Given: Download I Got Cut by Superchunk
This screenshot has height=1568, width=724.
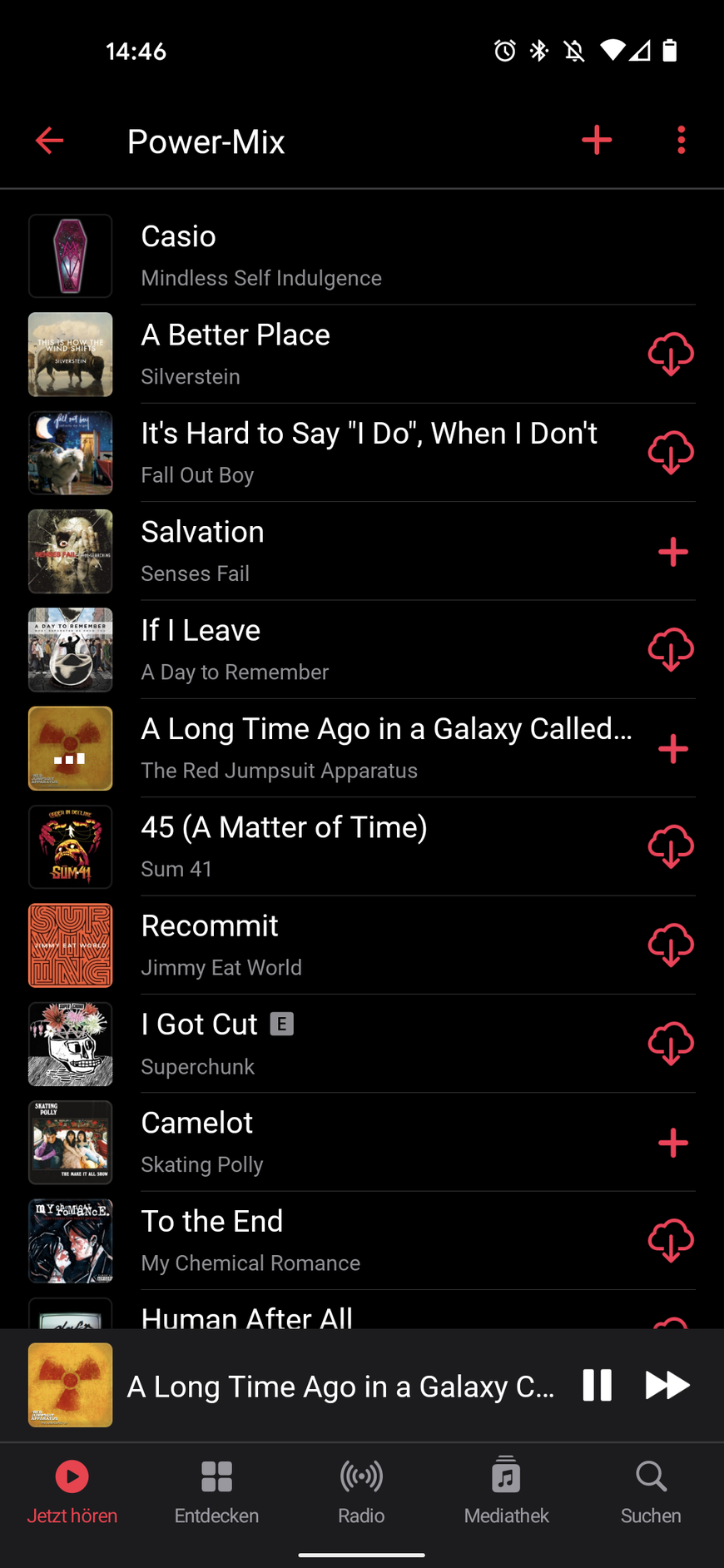Looking at the screenshot, I should tap(671, 1044).
